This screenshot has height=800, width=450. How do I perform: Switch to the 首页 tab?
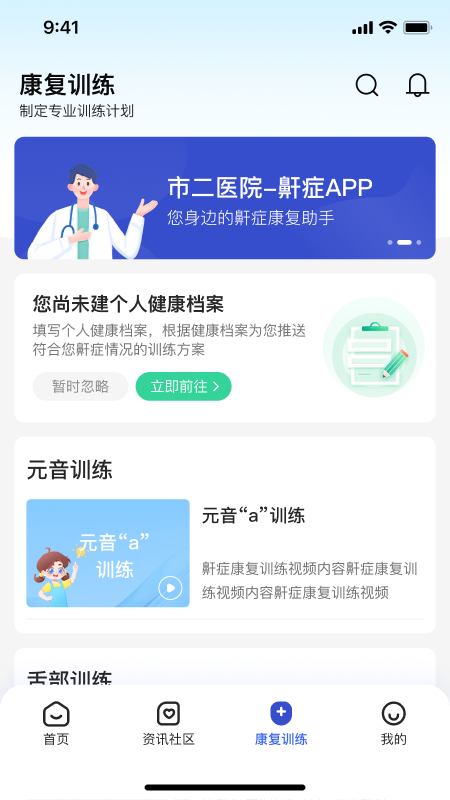click(x=56, y=723)
